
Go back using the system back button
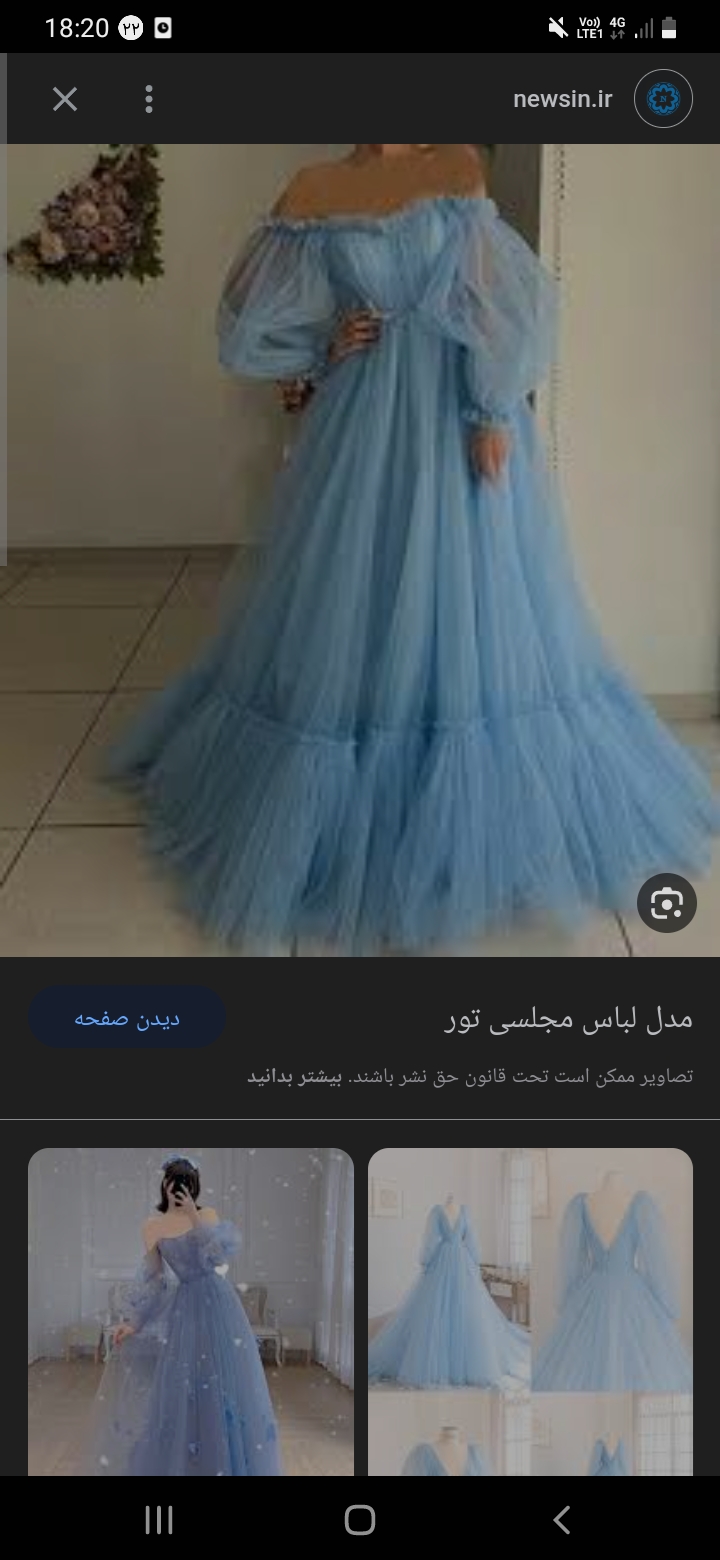[x=561, y=1520]
